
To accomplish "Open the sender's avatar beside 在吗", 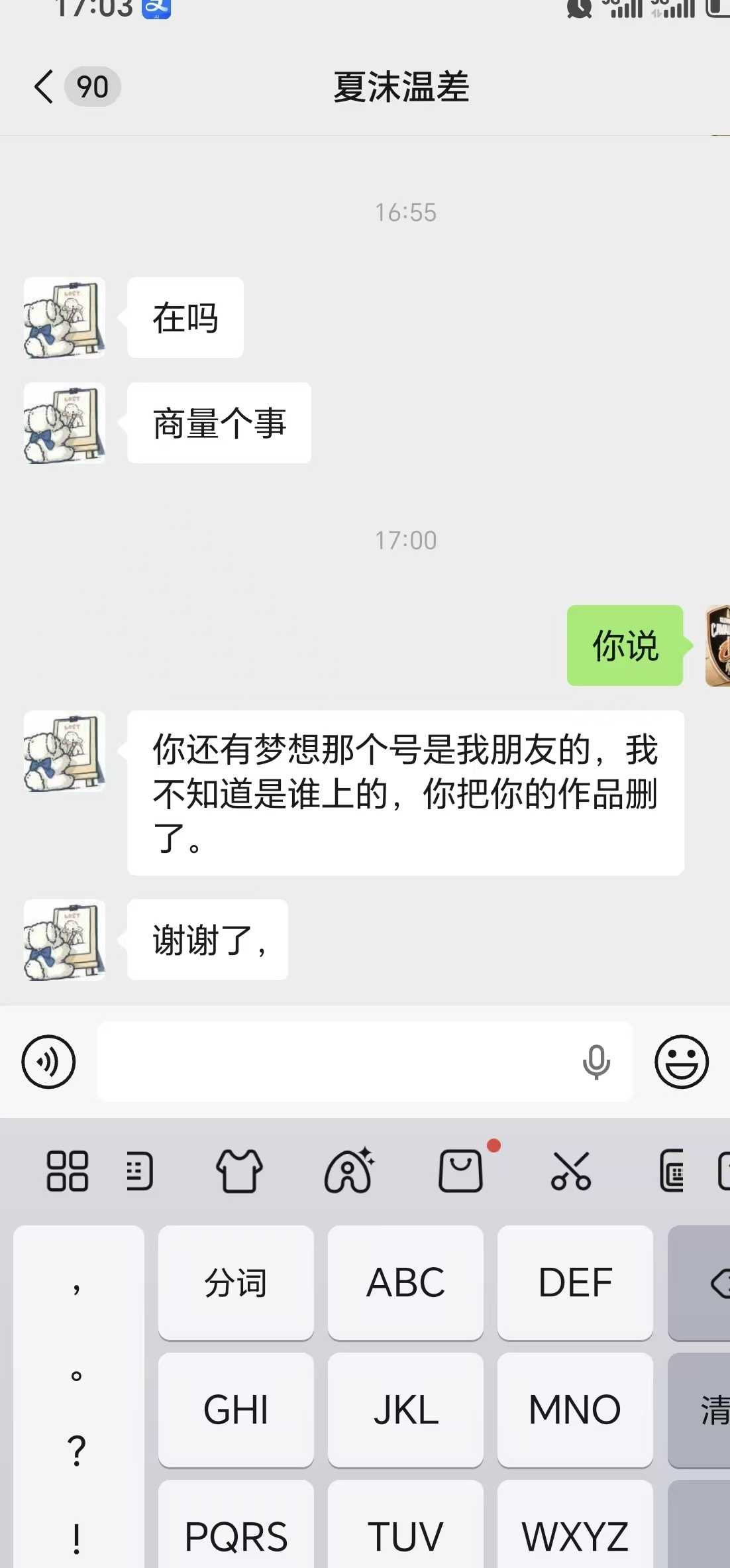I will (x=64, y=317).
